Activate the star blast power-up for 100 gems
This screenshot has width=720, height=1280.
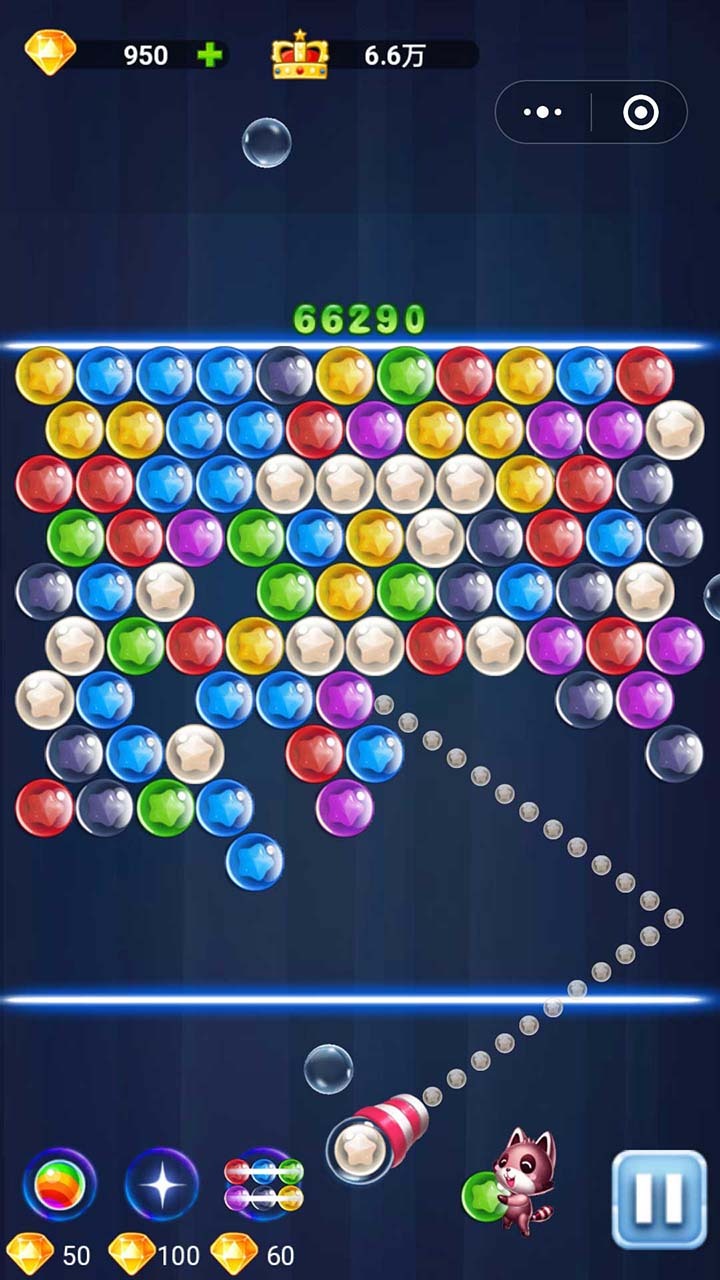161,1184
